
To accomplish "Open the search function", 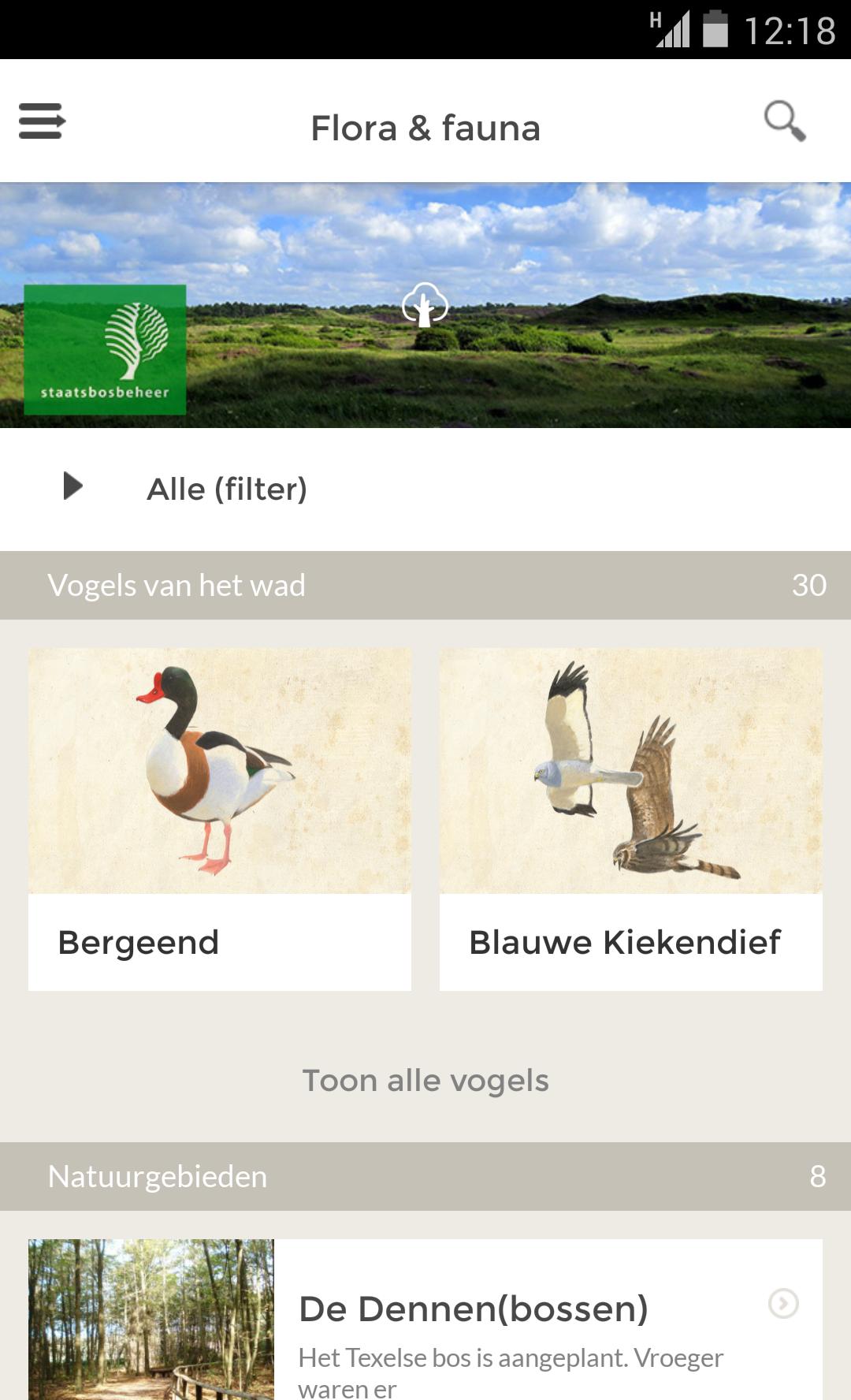I will point(783,122).
